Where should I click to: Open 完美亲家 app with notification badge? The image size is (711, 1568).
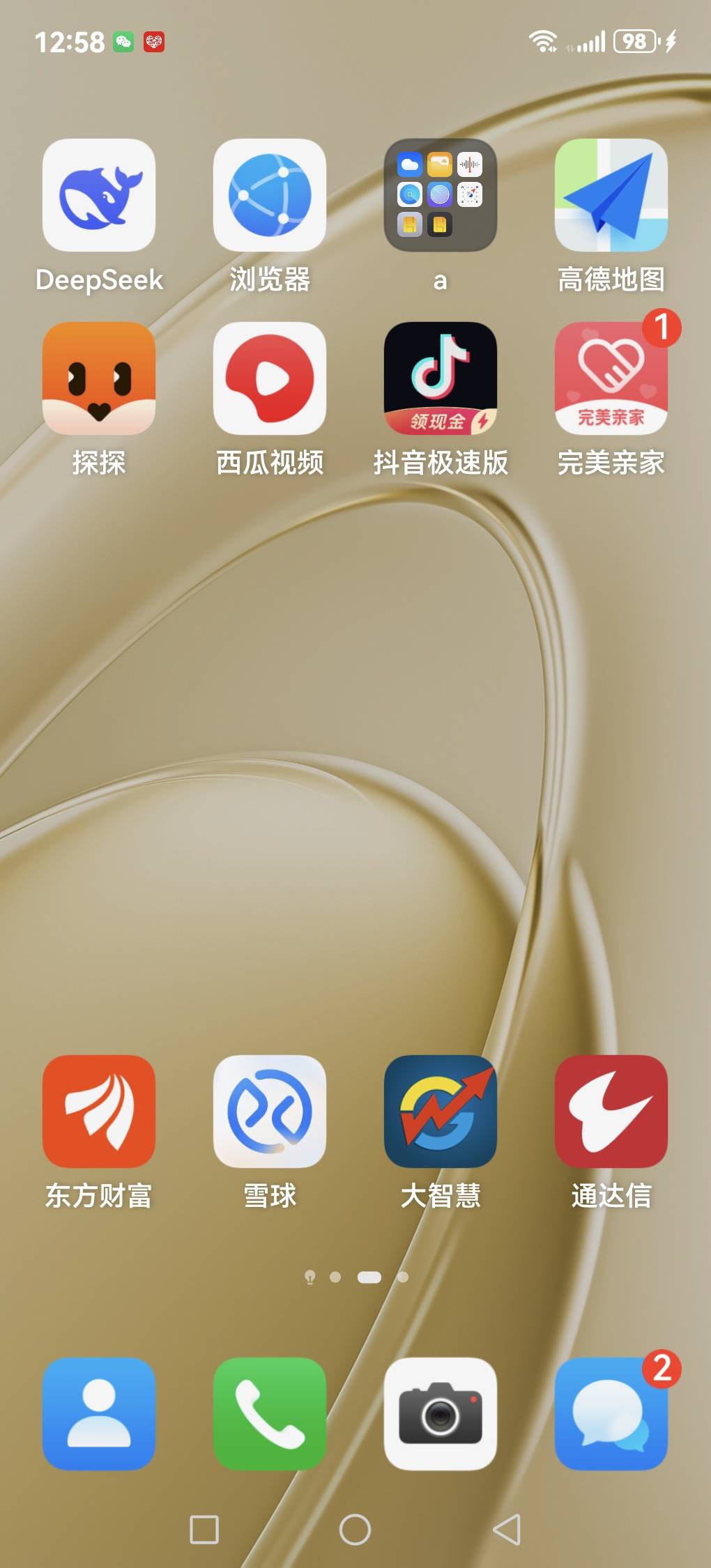(x=611, y=378)
